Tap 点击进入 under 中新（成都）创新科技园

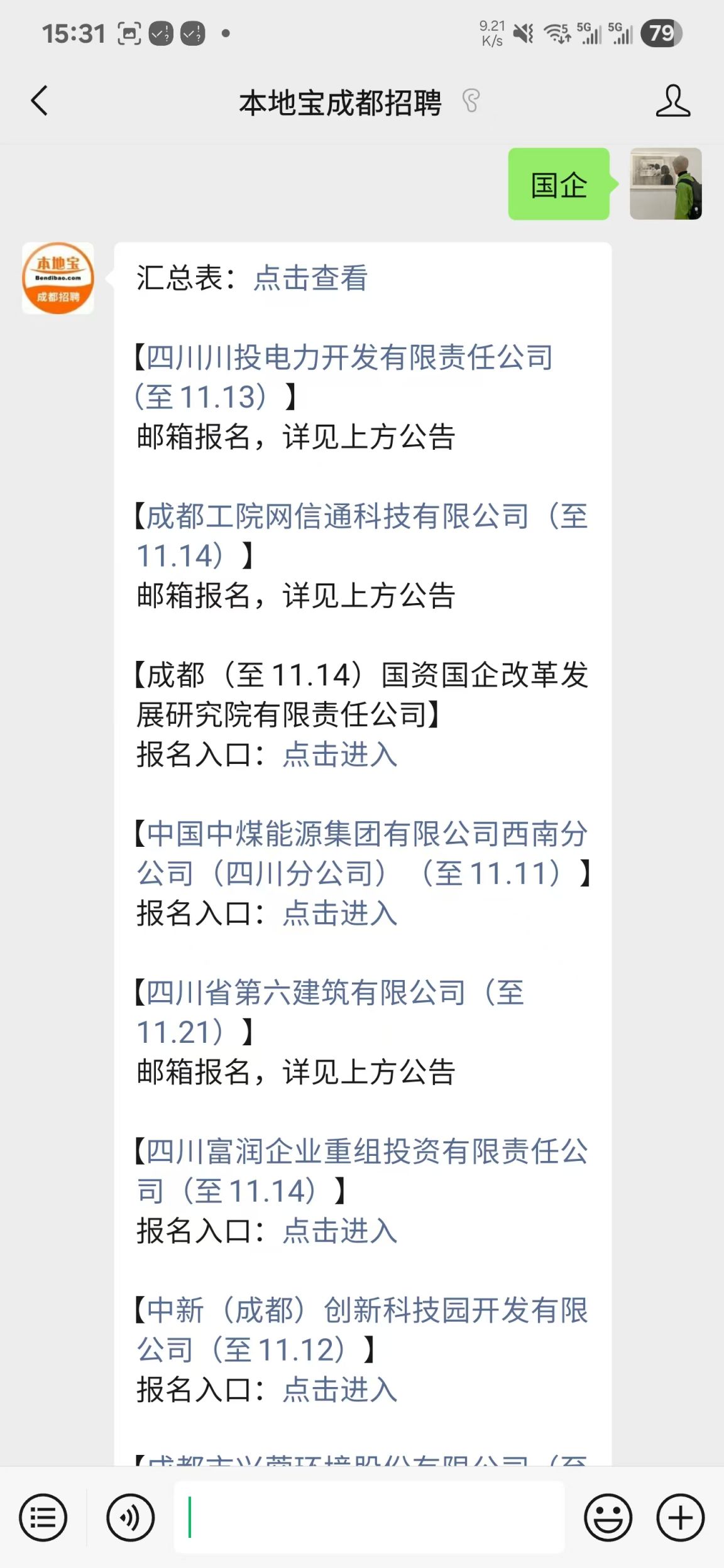point(339,1390)
